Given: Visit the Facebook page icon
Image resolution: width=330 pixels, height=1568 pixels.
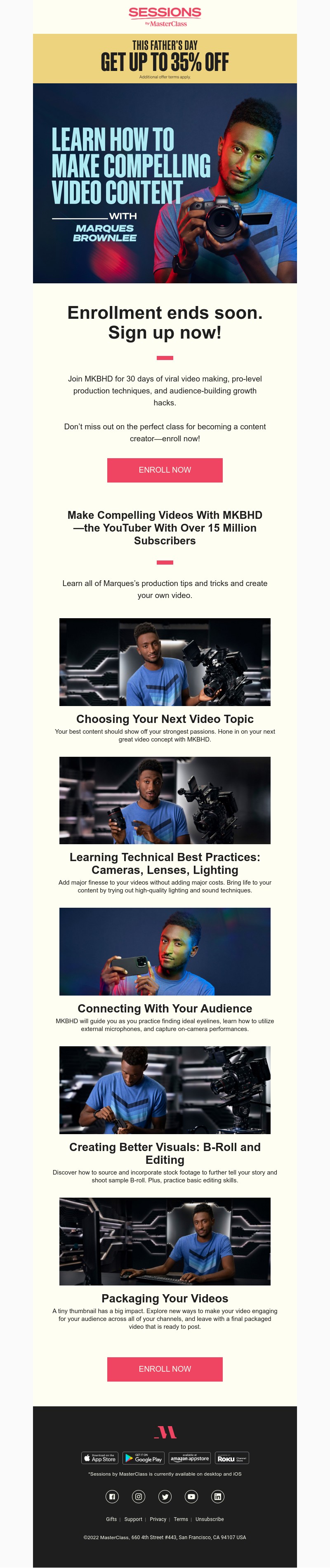Looking at the screenshot, I should [x=112, y=1496].
